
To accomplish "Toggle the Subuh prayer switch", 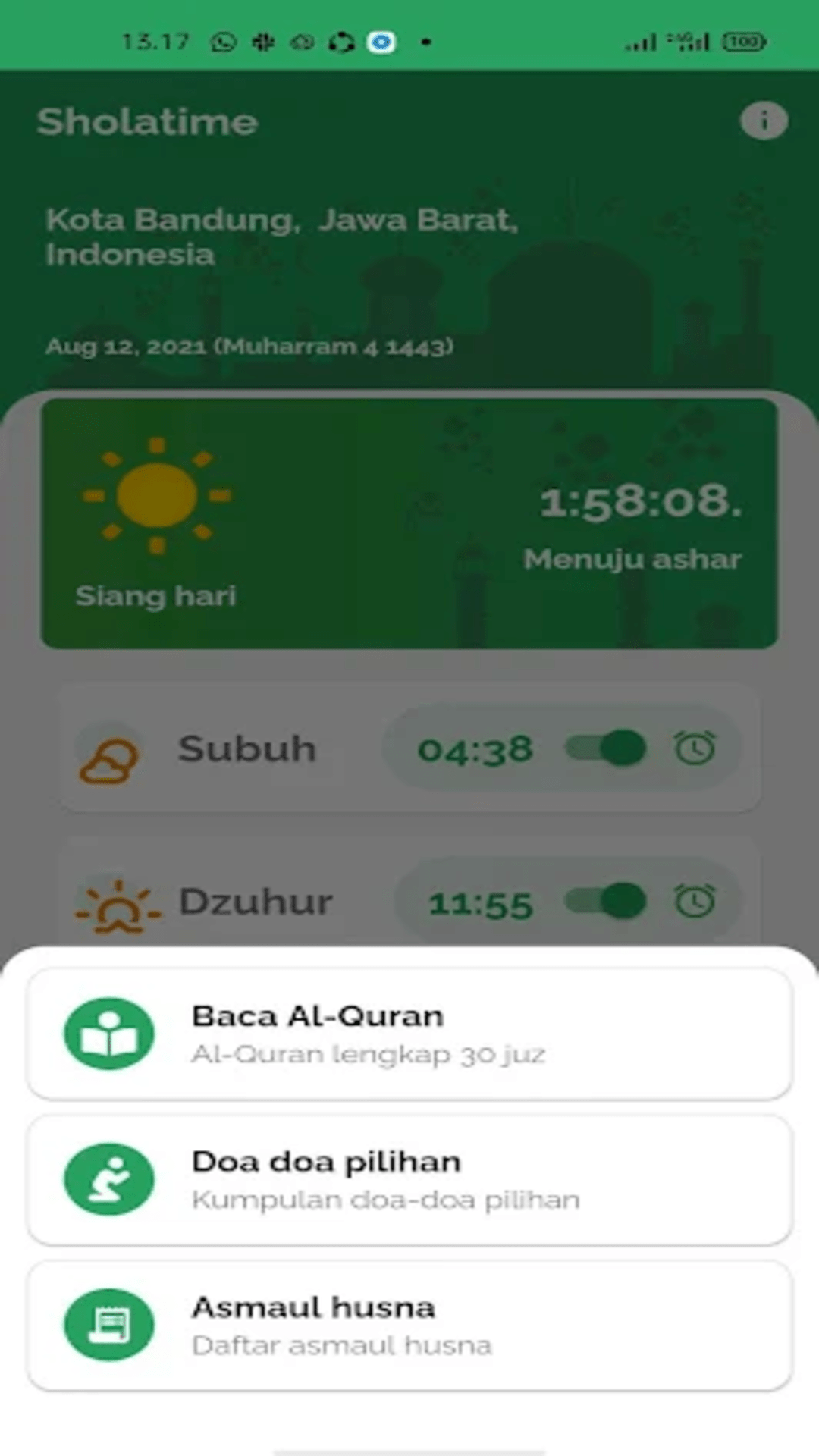I will [606, 749].
